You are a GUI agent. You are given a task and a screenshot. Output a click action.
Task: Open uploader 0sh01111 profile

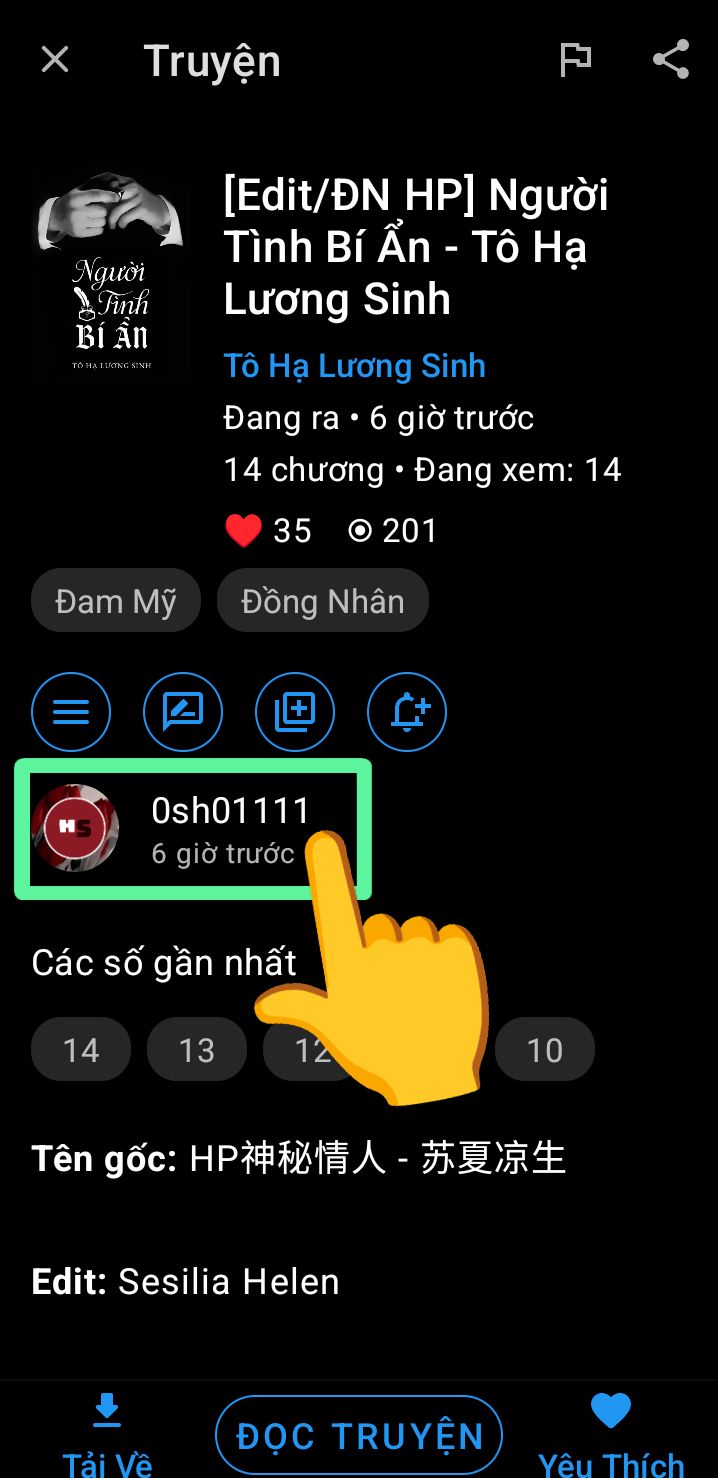(x=193, y=828)
